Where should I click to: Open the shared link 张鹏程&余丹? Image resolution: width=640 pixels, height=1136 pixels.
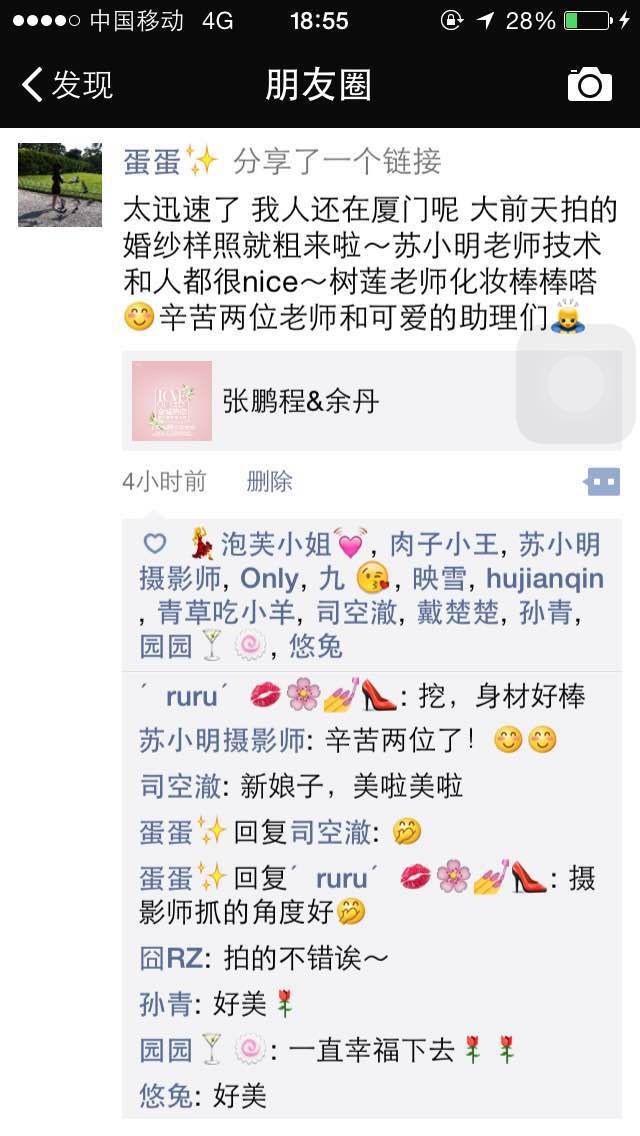[372, 401]
